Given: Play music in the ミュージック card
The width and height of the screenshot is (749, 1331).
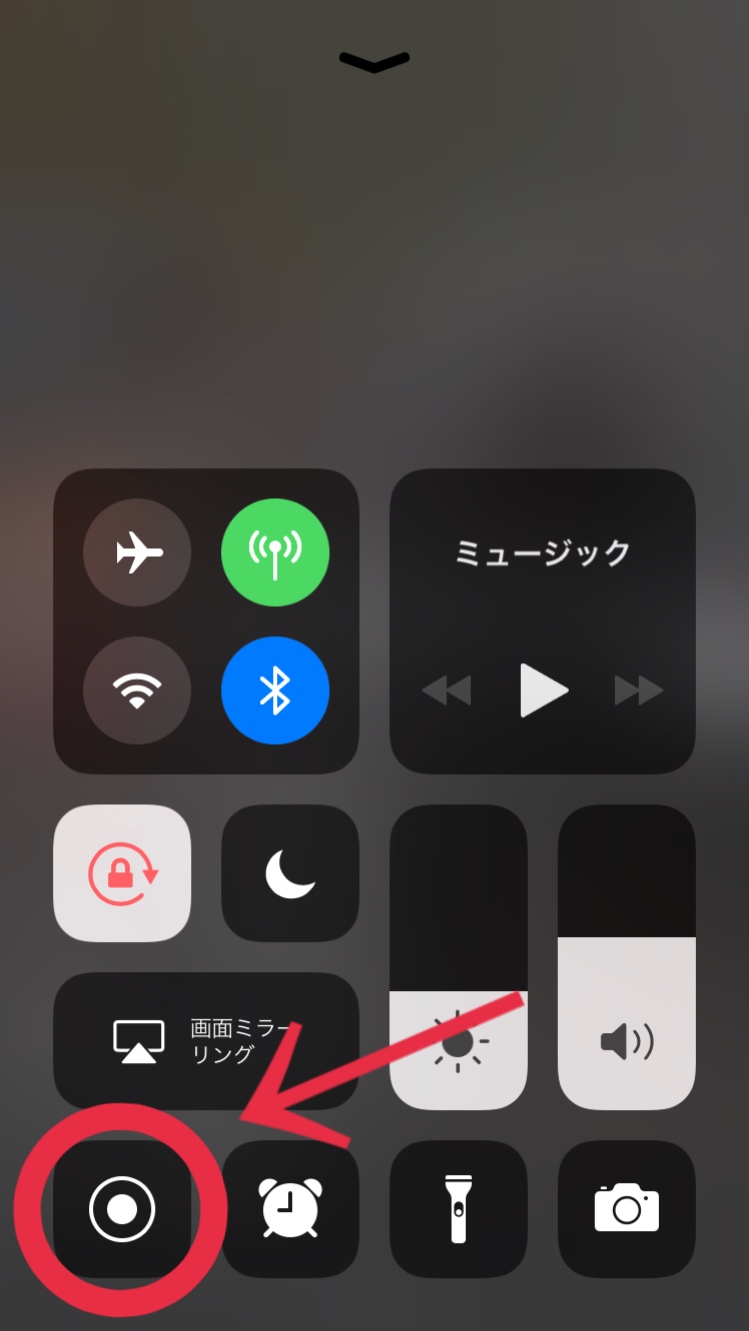Looking at the screenshot, I should (543, 690).
